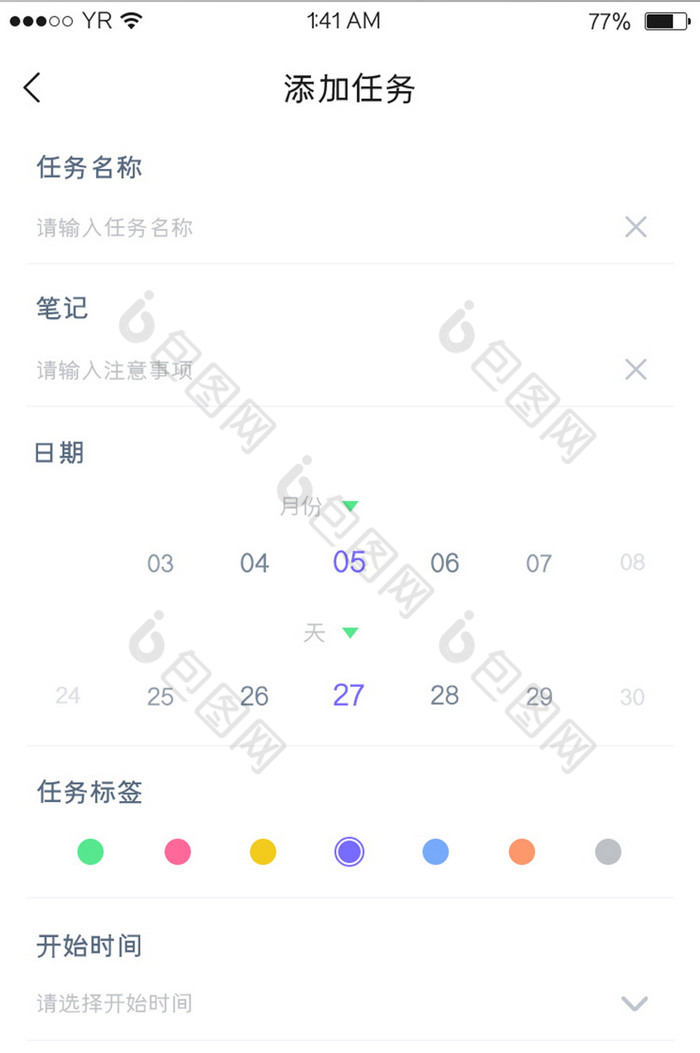Pick the orange task label color
The width and height of the screenshot is (700, 1053).
(522, 852)
